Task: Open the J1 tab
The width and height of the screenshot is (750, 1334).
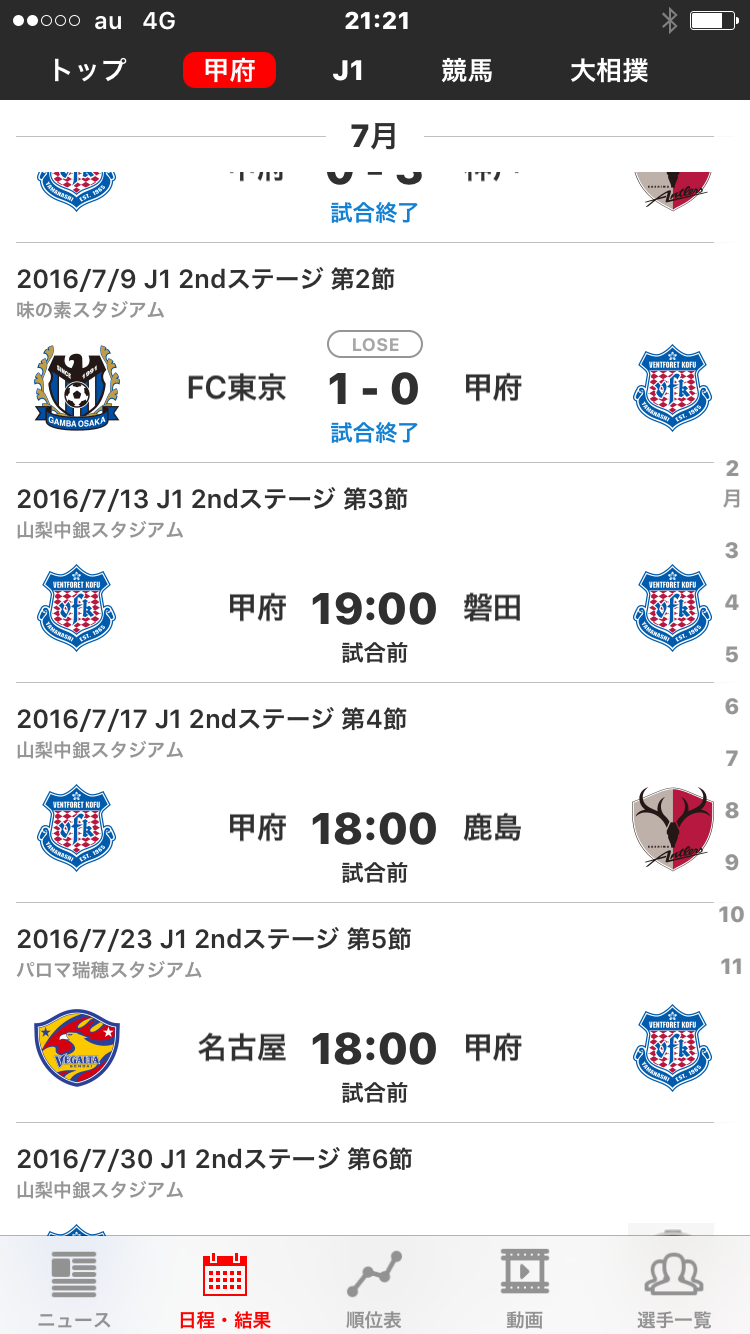Action: click(348, 71)
